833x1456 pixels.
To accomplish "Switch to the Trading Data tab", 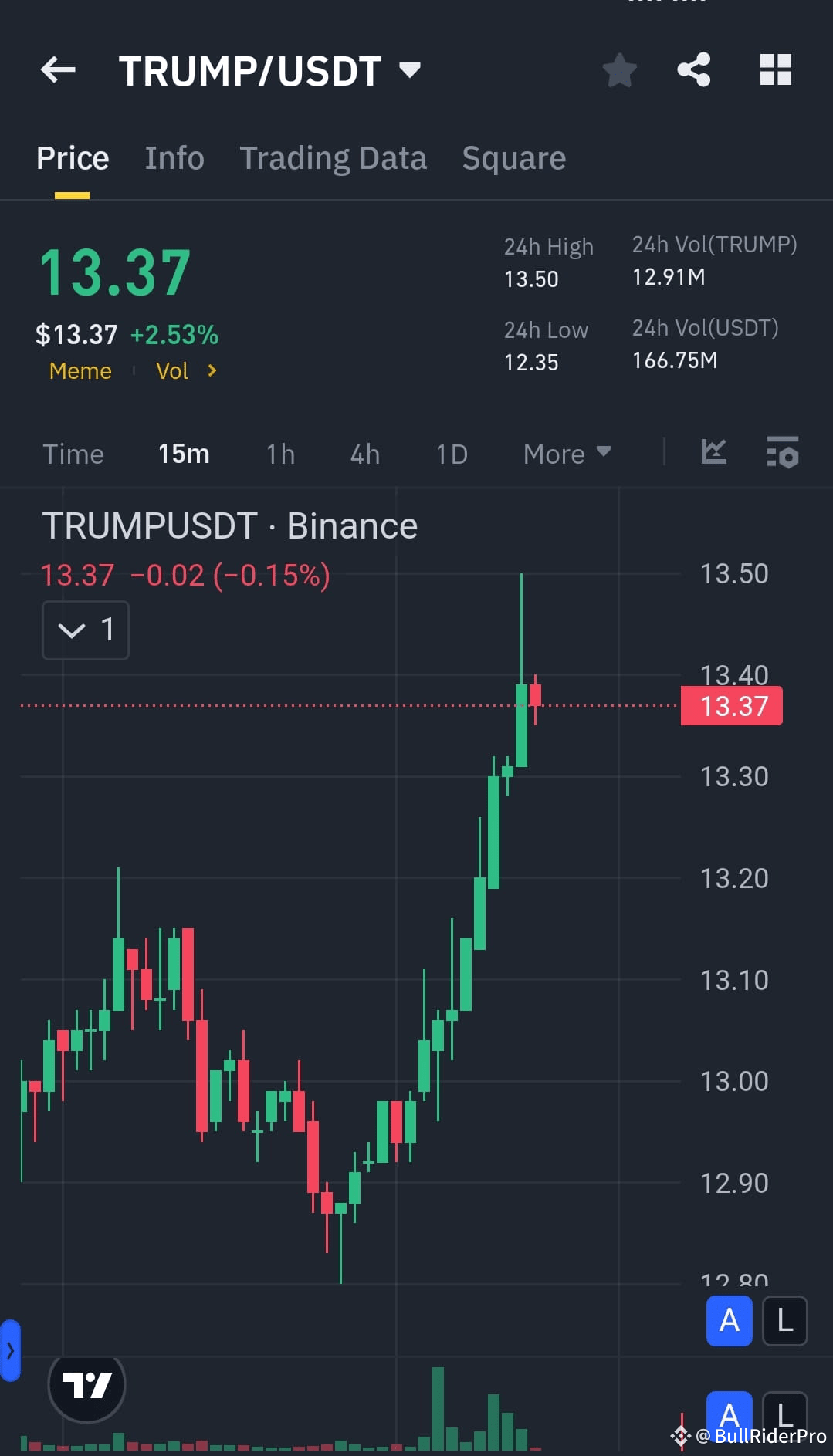I will tap(333, 157).
